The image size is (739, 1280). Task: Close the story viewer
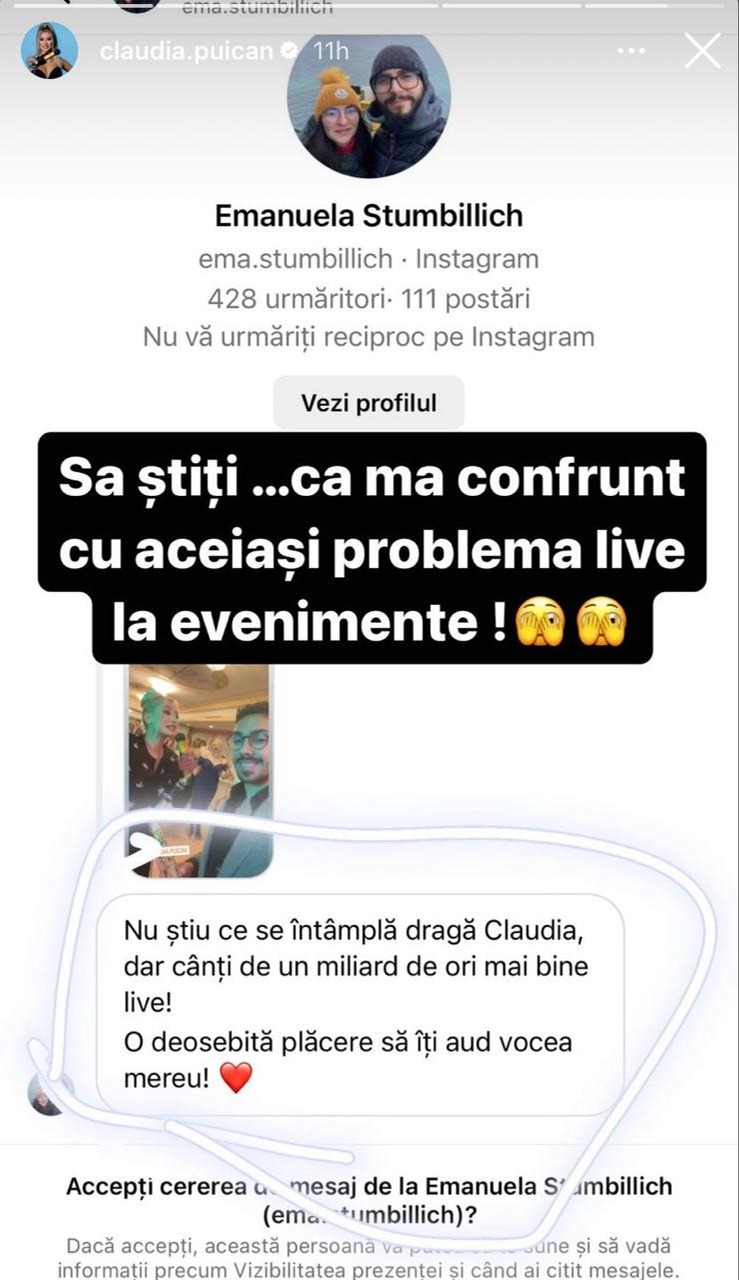pos(702,51)
